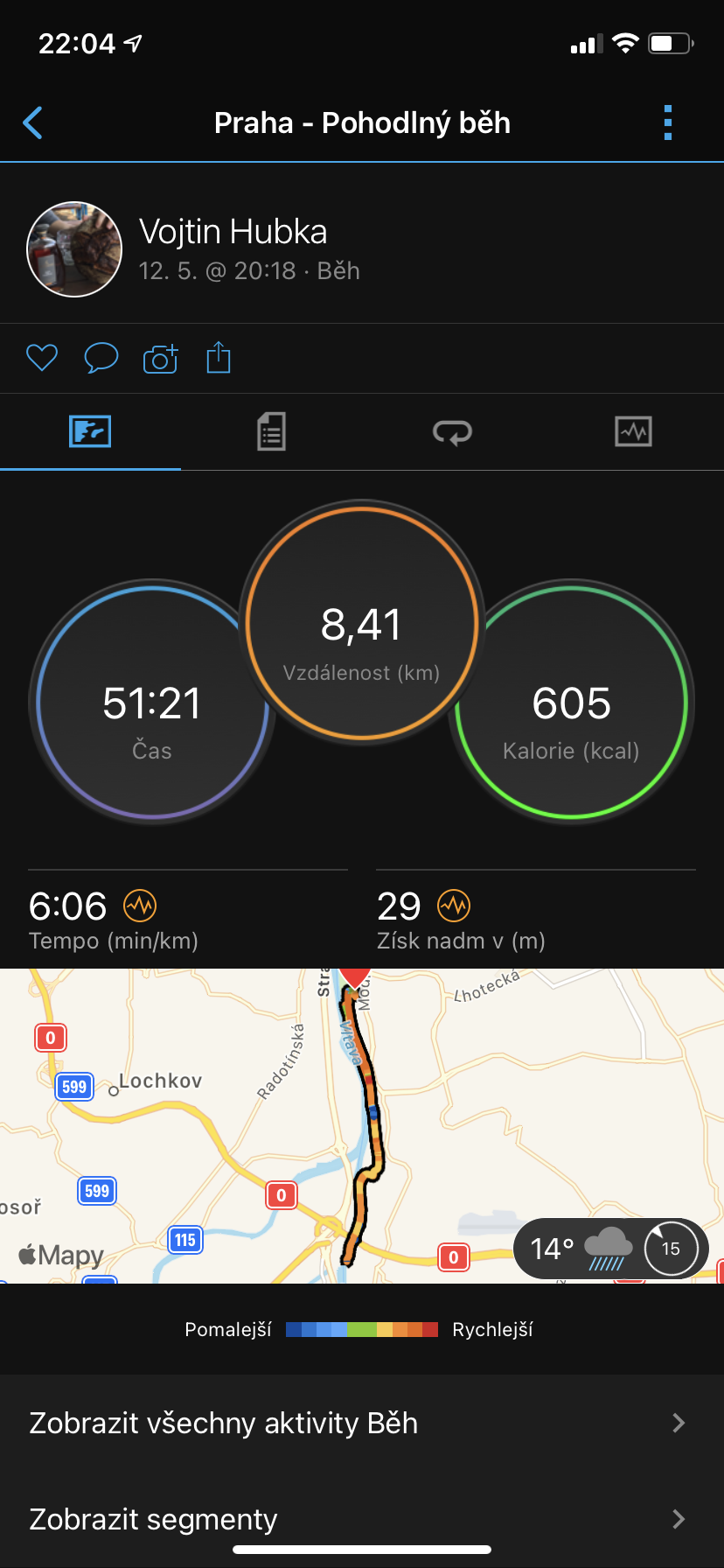724x1568 pixels.
Task: Tap the elevation chart icon beside 29
Action: 454,906
